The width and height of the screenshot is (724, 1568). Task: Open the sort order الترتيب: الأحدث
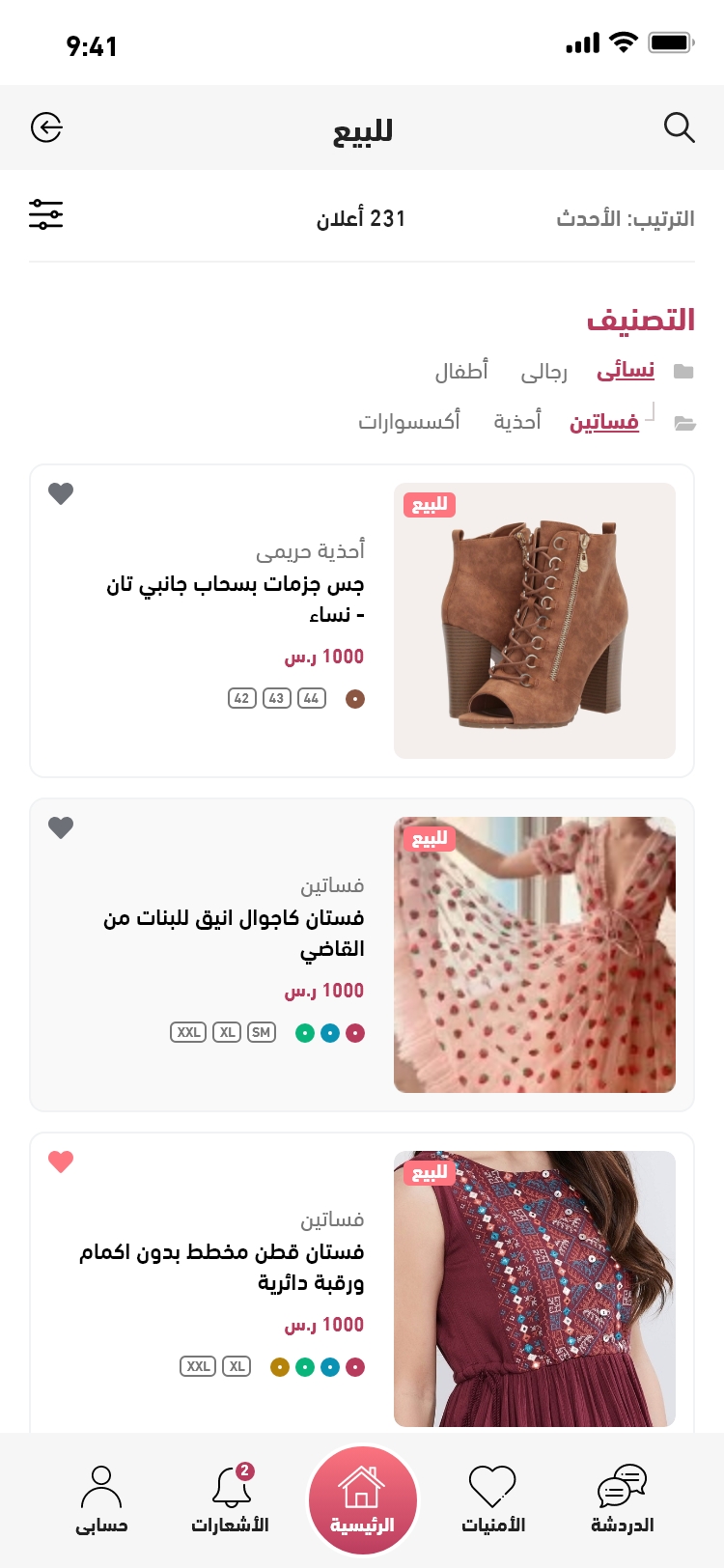pyautogui.click(x=625, y=219)
